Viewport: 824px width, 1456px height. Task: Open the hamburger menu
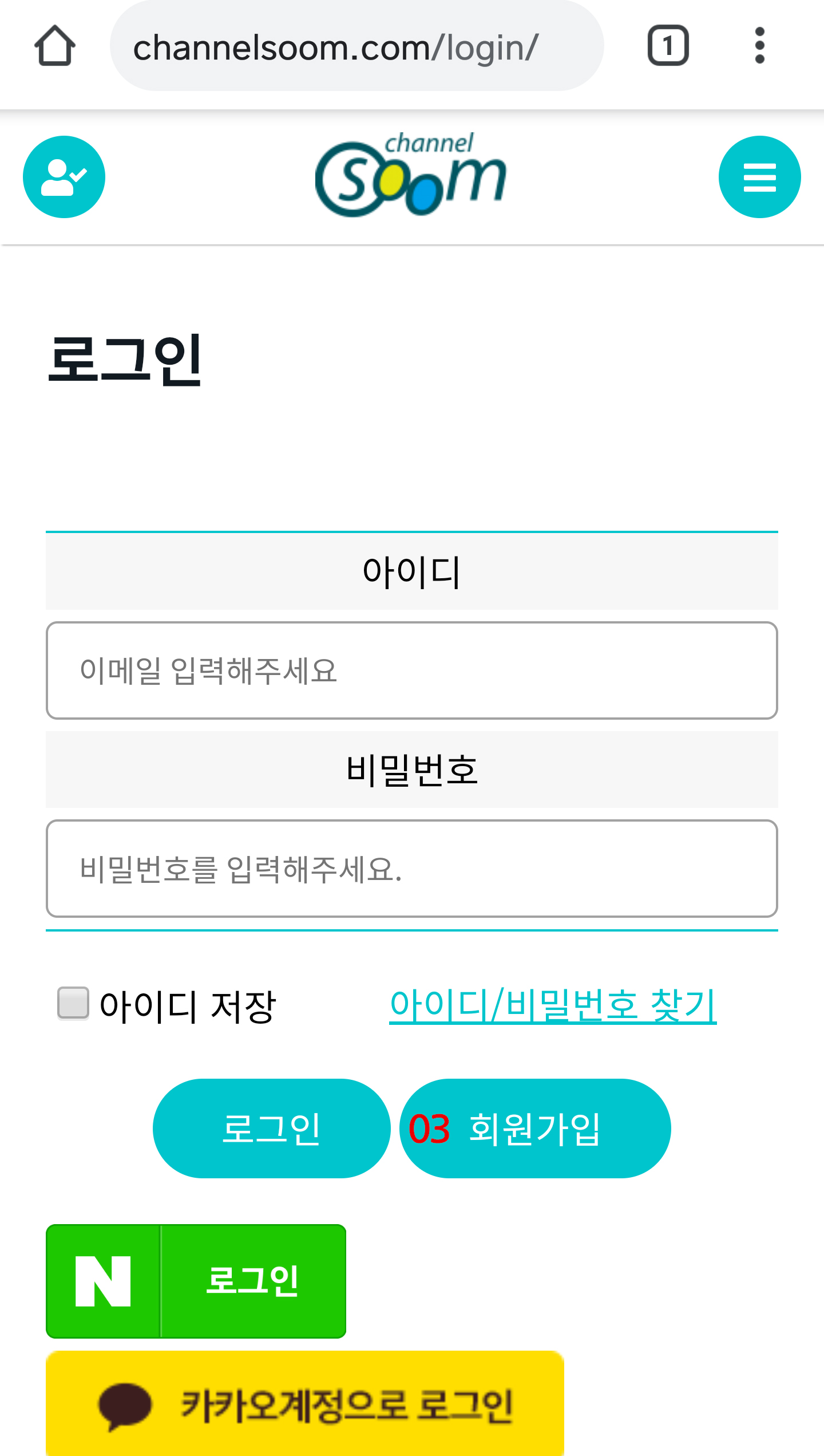click(x=759, y=177)
